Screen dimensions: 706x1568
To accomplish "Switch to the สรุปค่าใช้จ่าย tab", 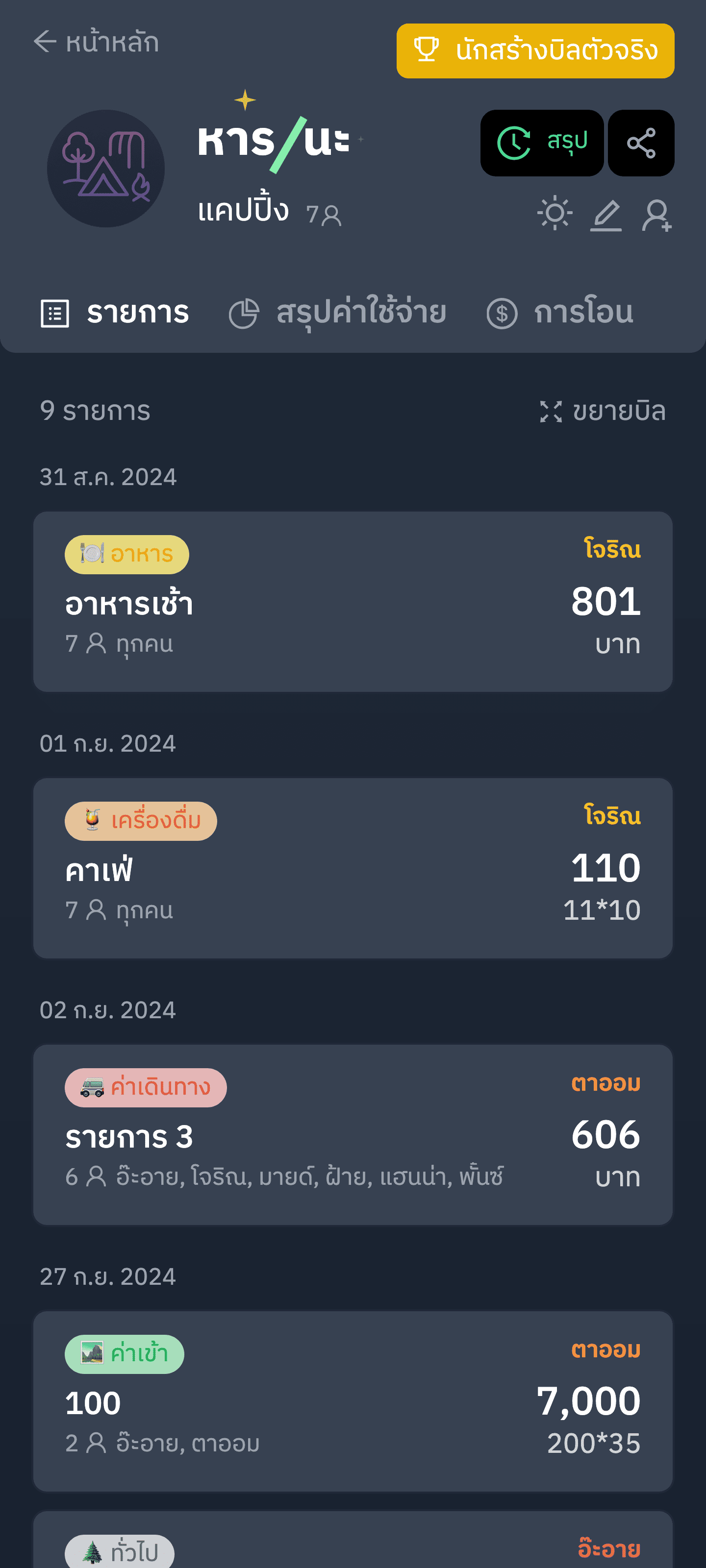I will click(337, 313).
